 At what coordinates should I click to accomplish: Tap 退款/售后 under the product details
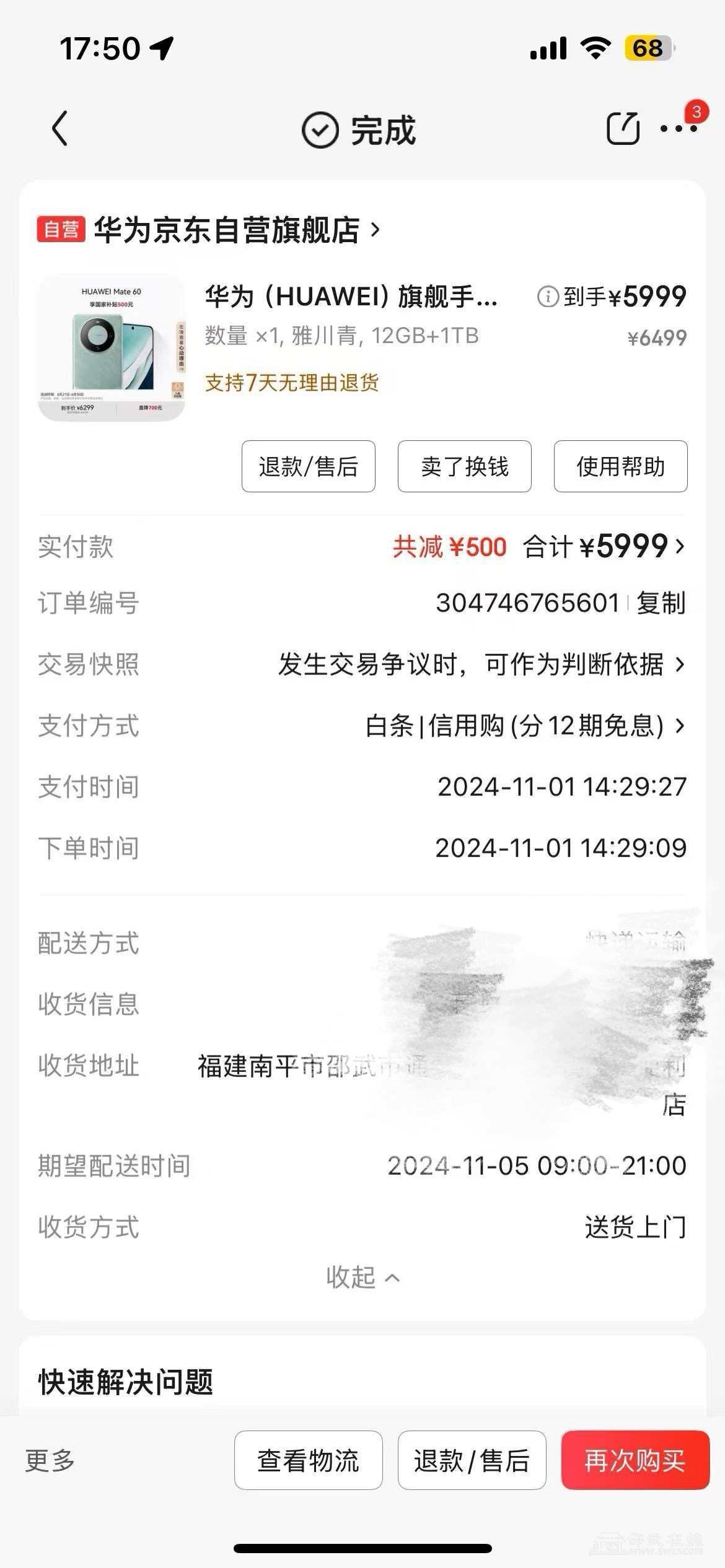(308, 466)
